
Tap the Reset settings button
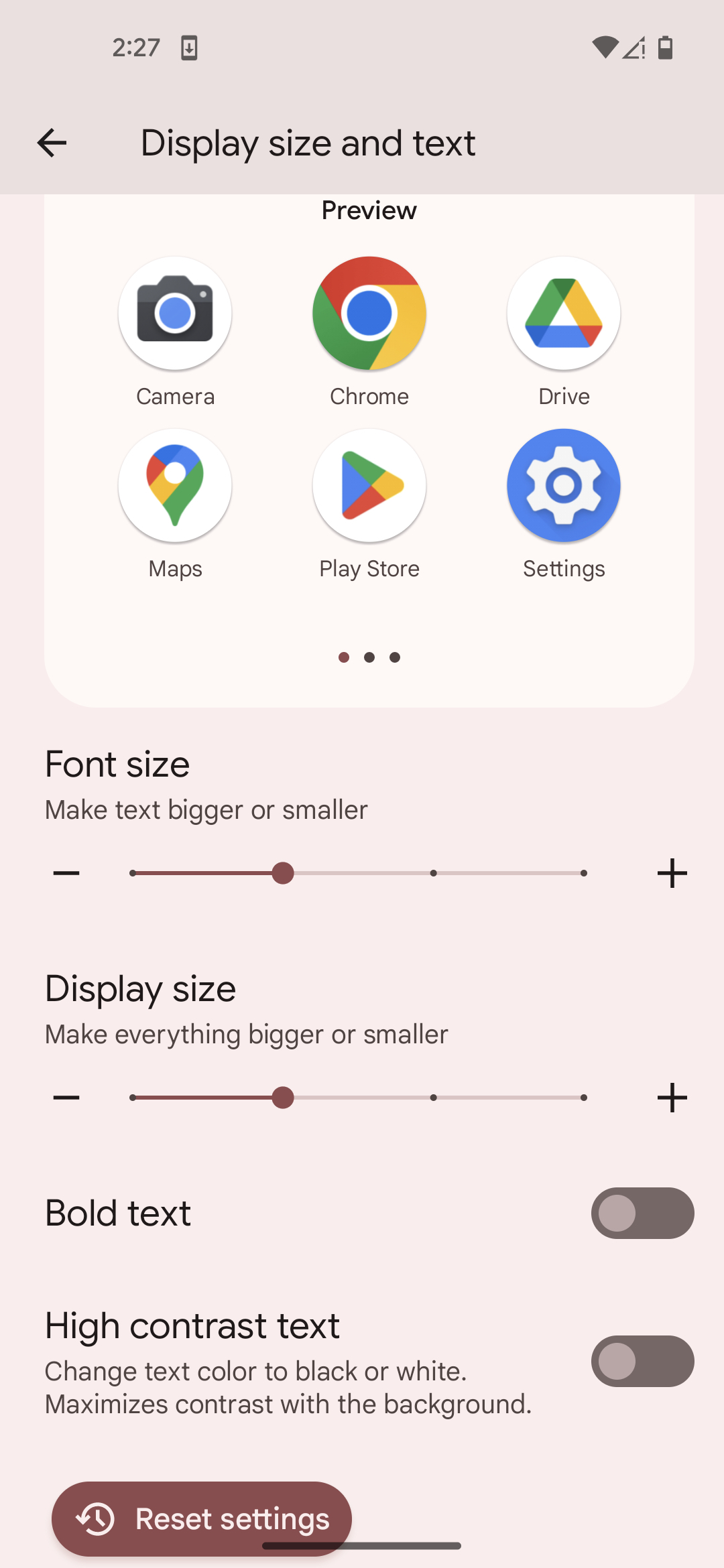point(201,1518)
